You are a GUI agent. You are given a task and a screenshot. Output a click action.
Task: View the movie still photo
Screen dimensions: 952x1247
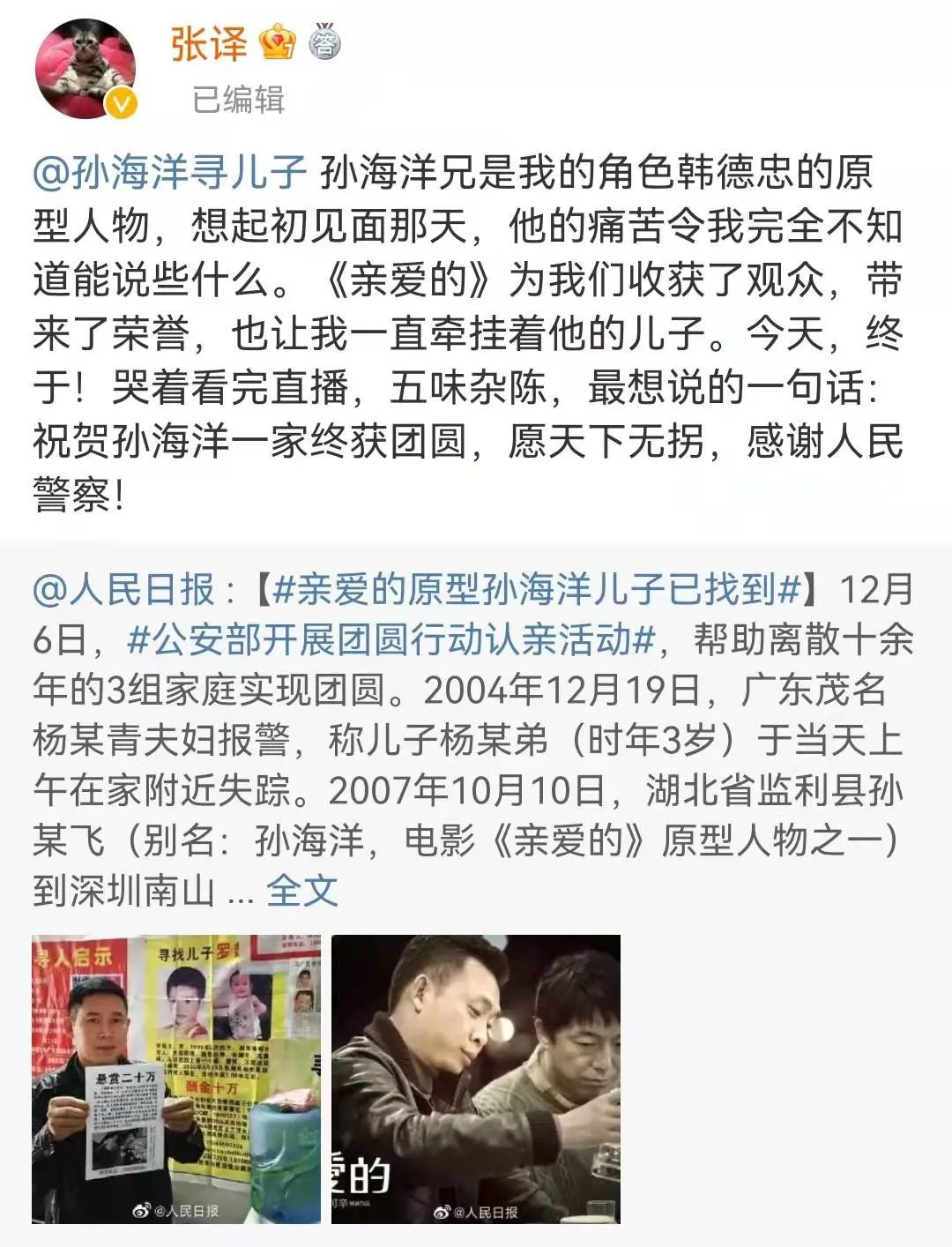coord(476,1079)
